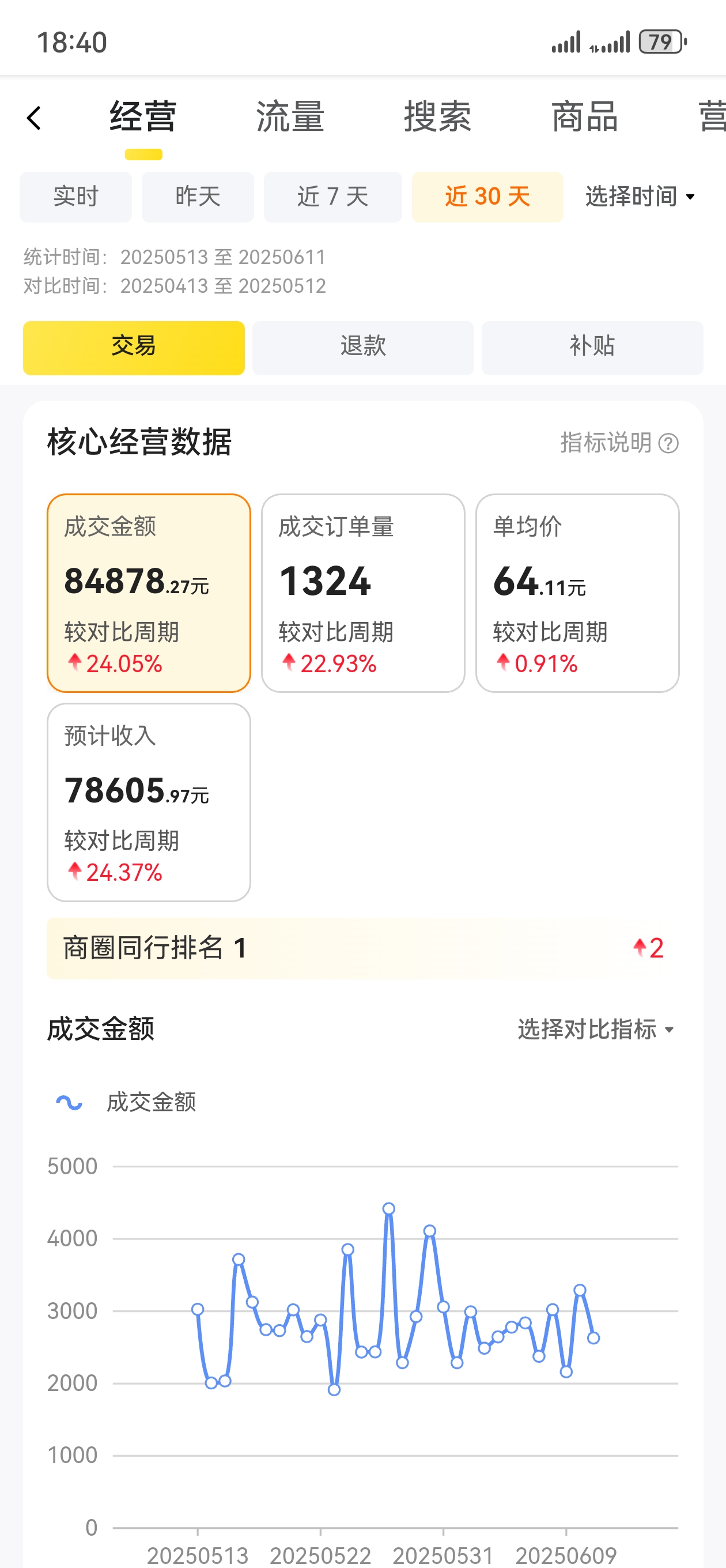Viewport: 726px width, 1568px height.
Task: Open the 选择时间 dropdown
Action: pyautogui.click(x=640, y=197)
